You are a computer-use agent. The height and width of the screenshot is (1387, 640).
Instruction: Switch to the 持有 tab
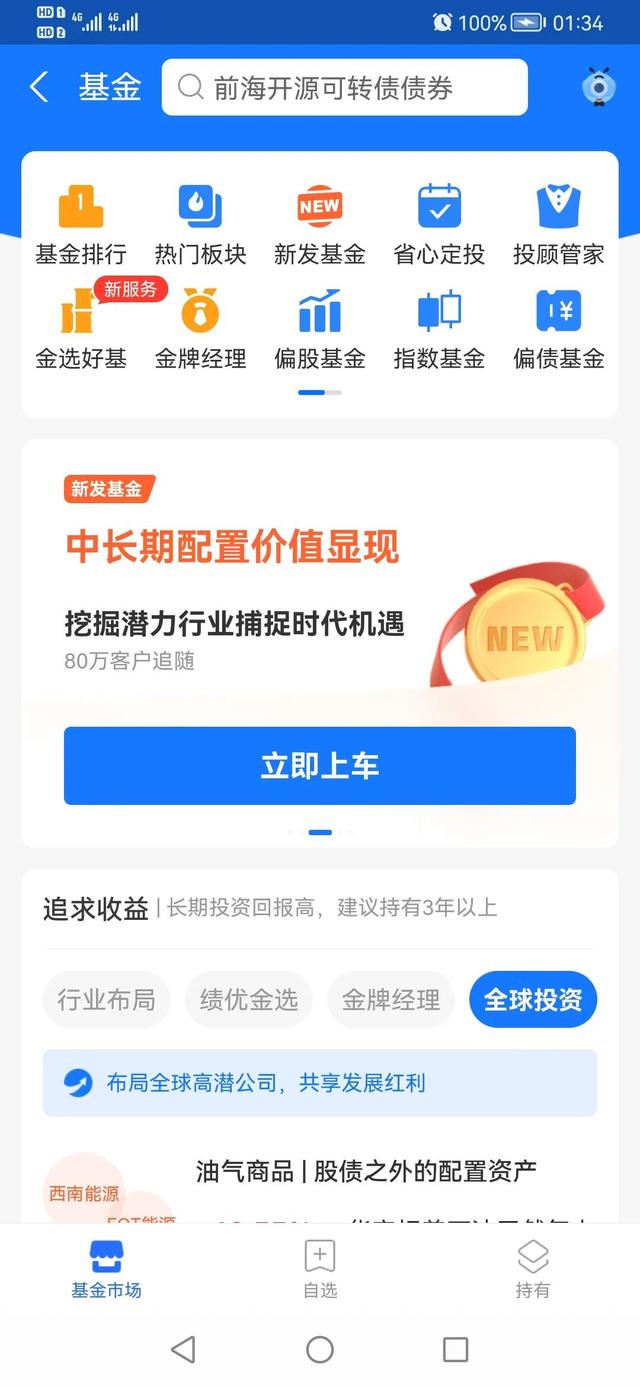(x=532, y=1269)
